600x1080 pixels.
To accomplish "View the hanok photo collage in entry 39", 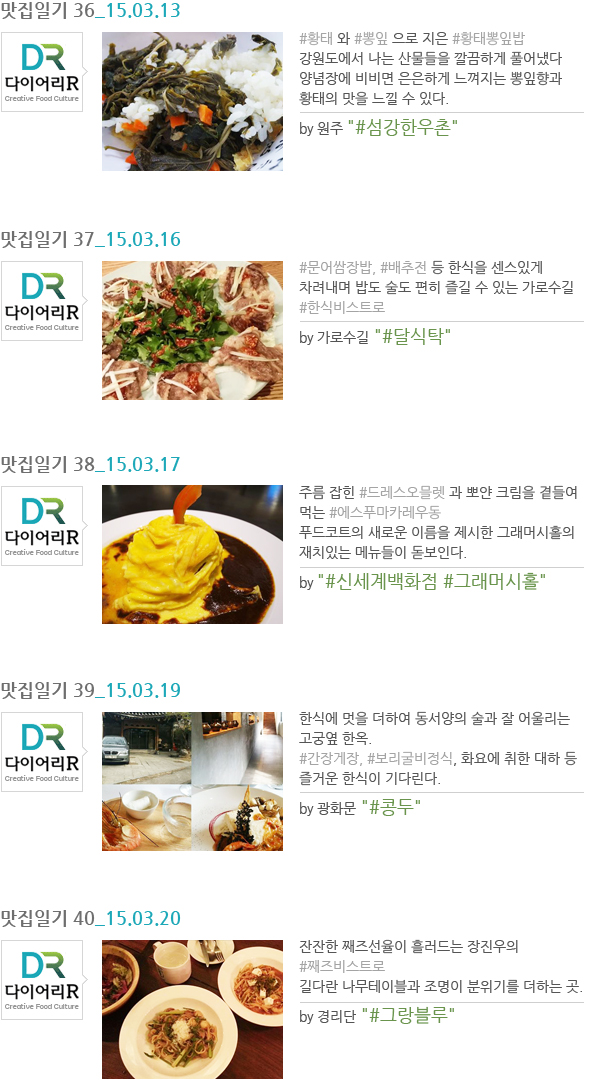I will (192, 781).
